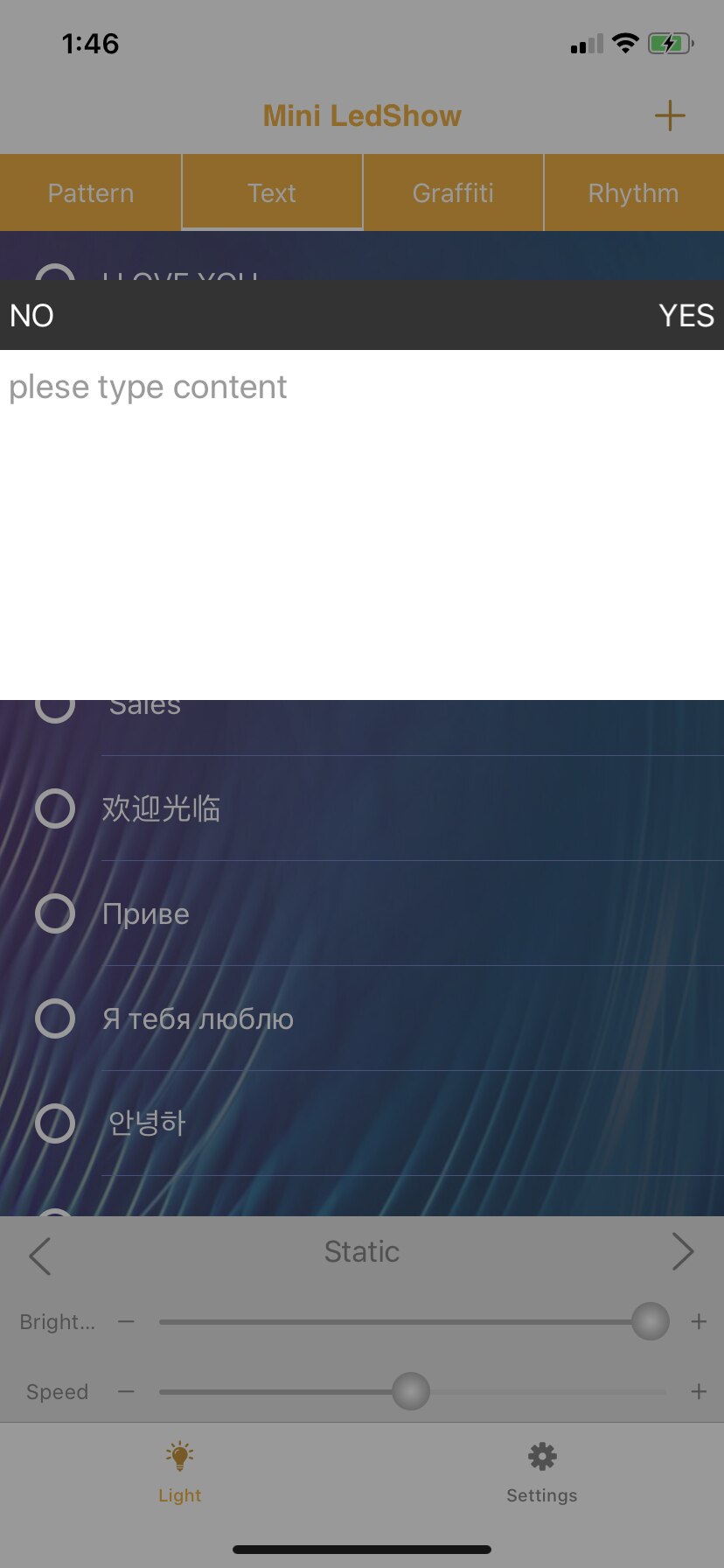Open the Light tab

(180, 1472)
